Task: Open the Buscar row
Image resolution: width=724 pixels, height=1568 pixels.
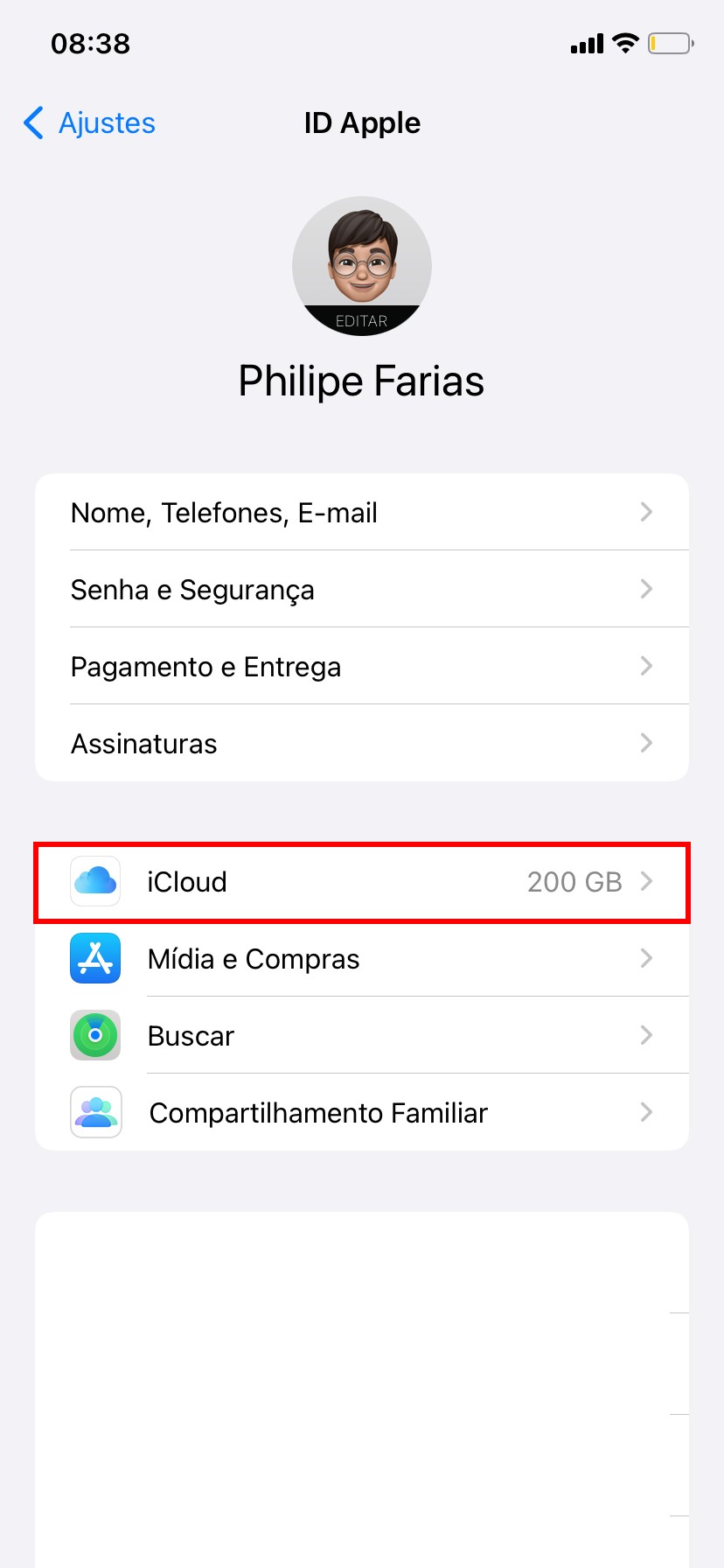Action: 361,1036
